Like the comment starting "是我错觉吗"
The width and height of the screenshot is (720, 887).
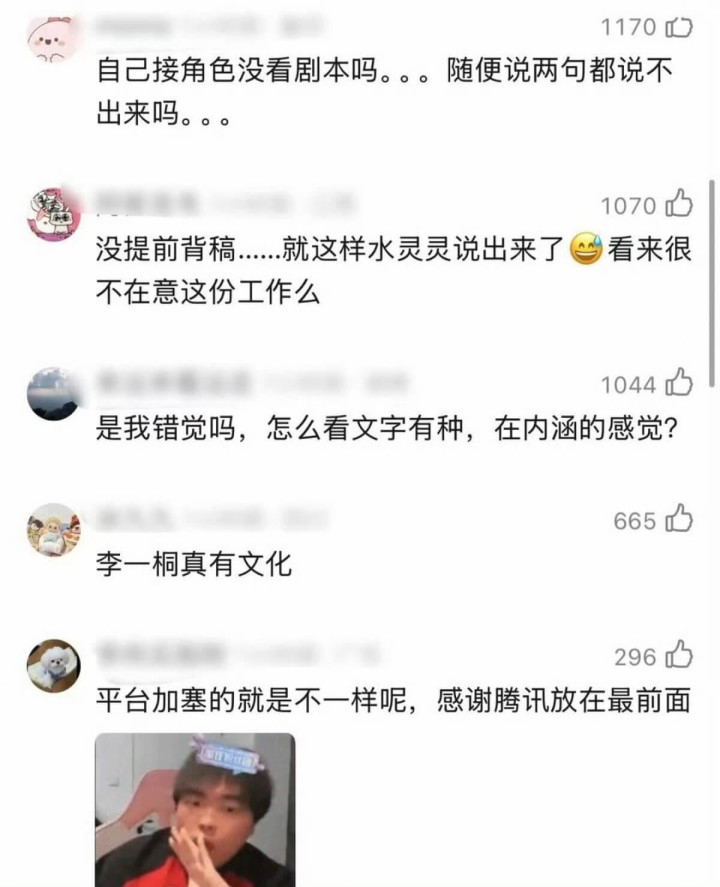click(678, 384)
